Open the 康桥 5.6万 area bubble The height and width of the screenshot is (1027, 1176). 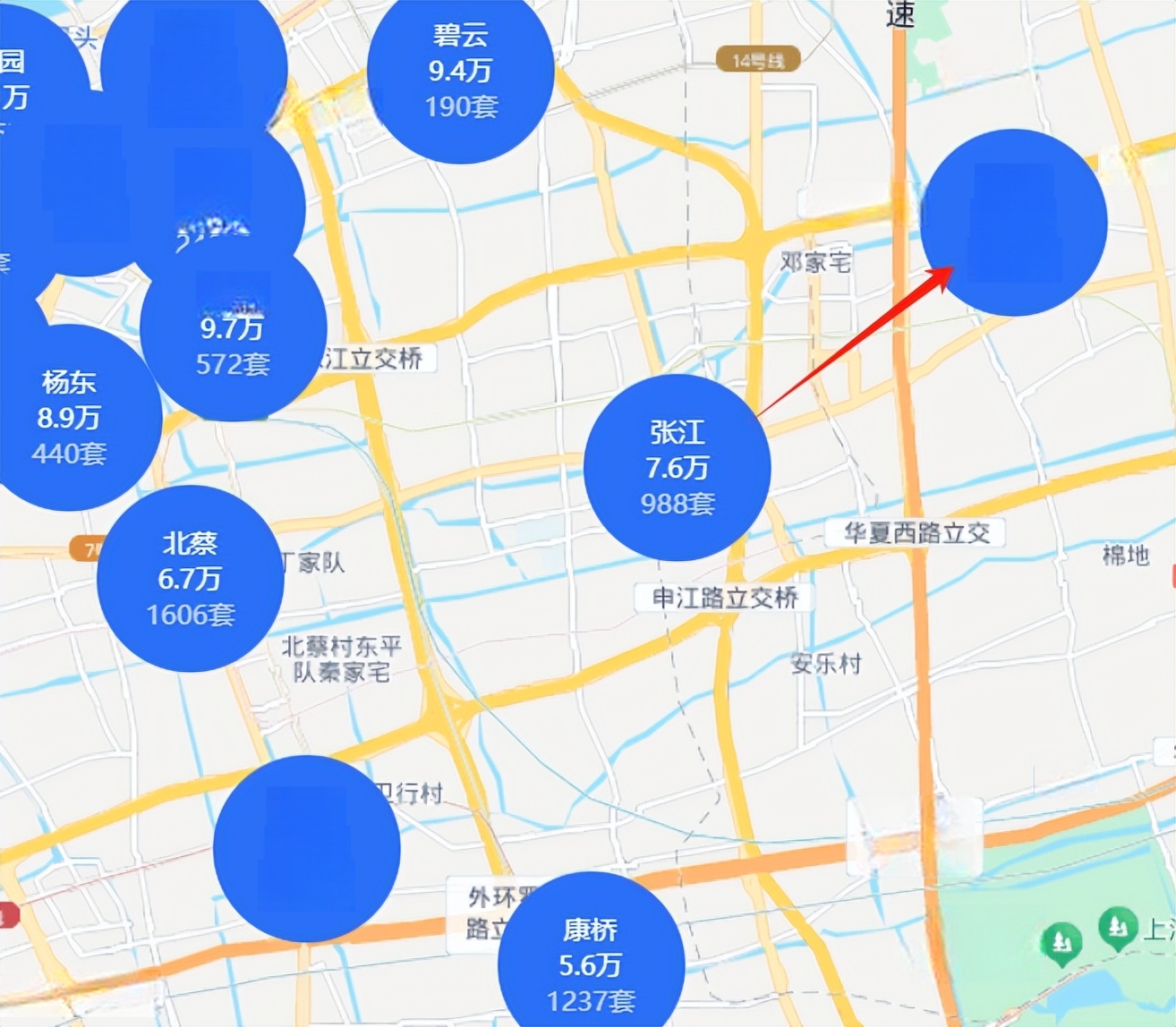[x=591, y=964]
